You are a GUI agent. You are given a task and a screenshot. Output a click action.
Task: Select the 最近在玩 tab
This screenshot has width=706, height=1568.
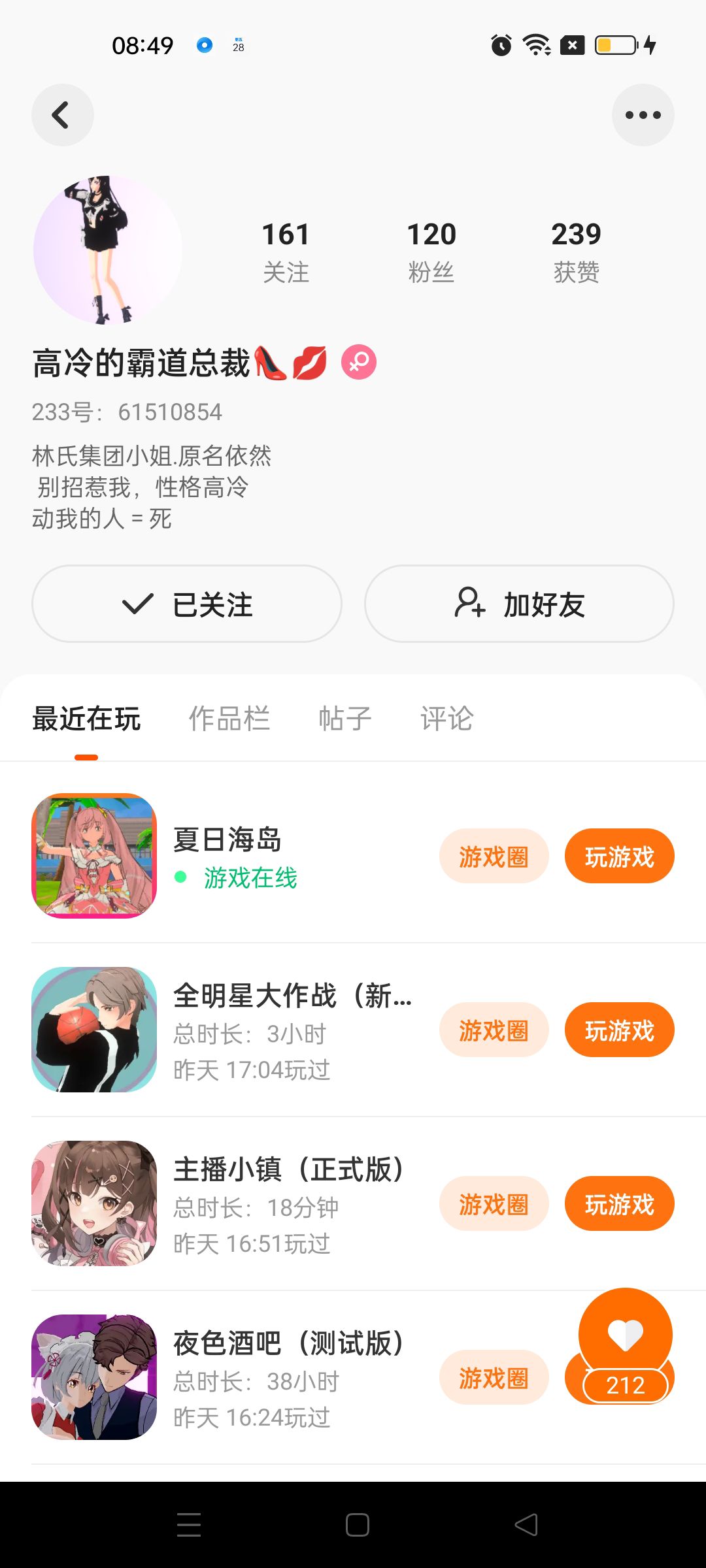tap(86, 719)
